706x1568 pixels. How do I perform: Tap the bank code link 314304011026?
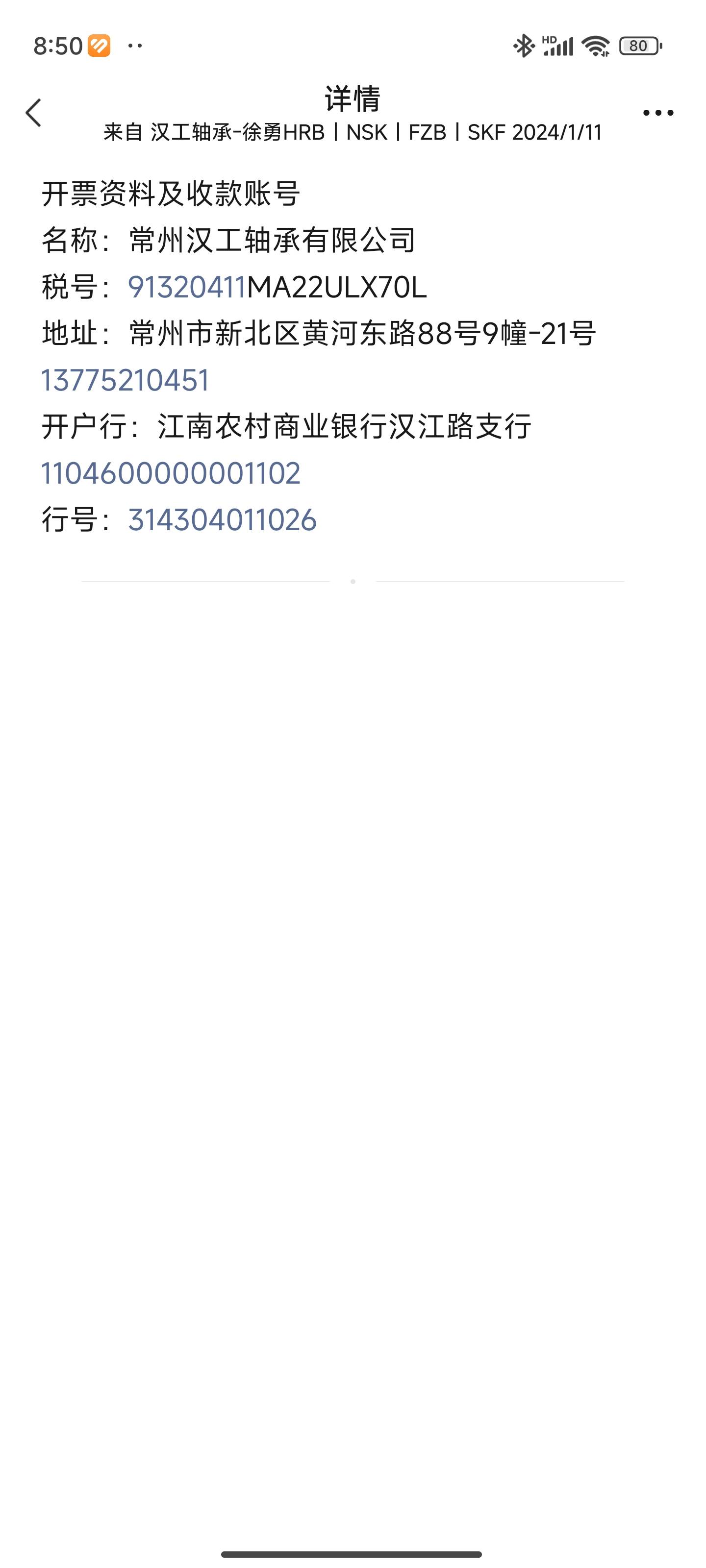click(222, 520)
